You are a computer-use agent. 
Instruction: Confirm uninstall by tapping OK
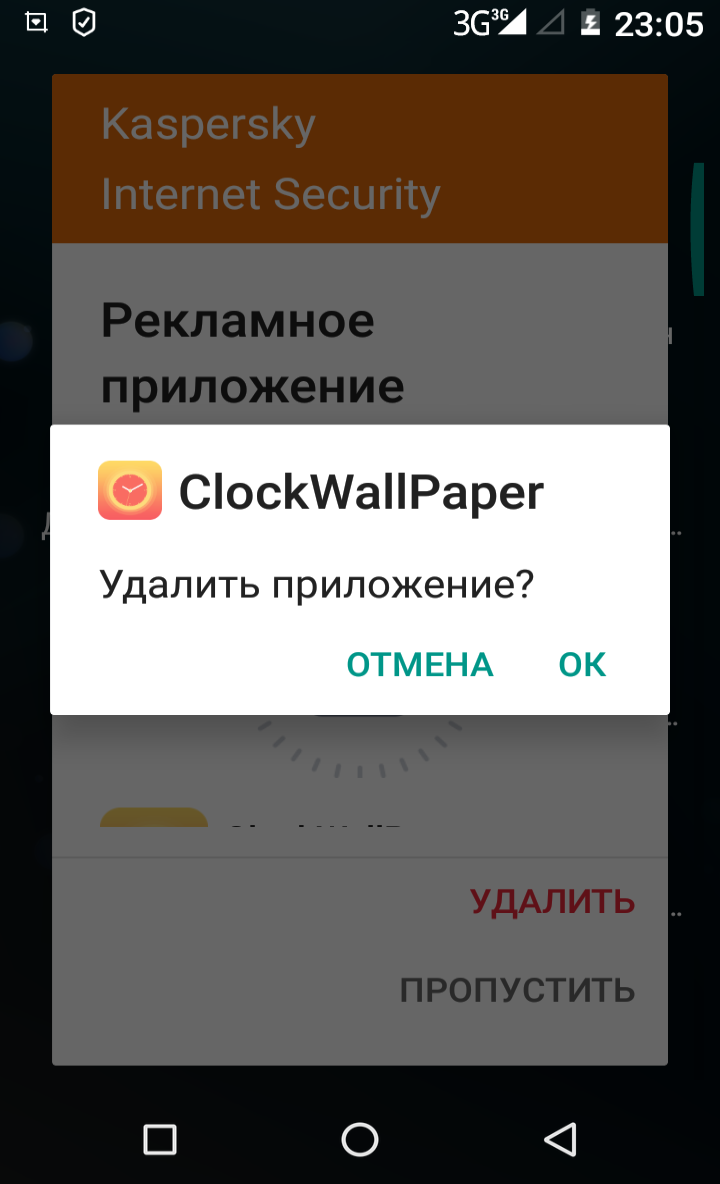pos(582,664)
